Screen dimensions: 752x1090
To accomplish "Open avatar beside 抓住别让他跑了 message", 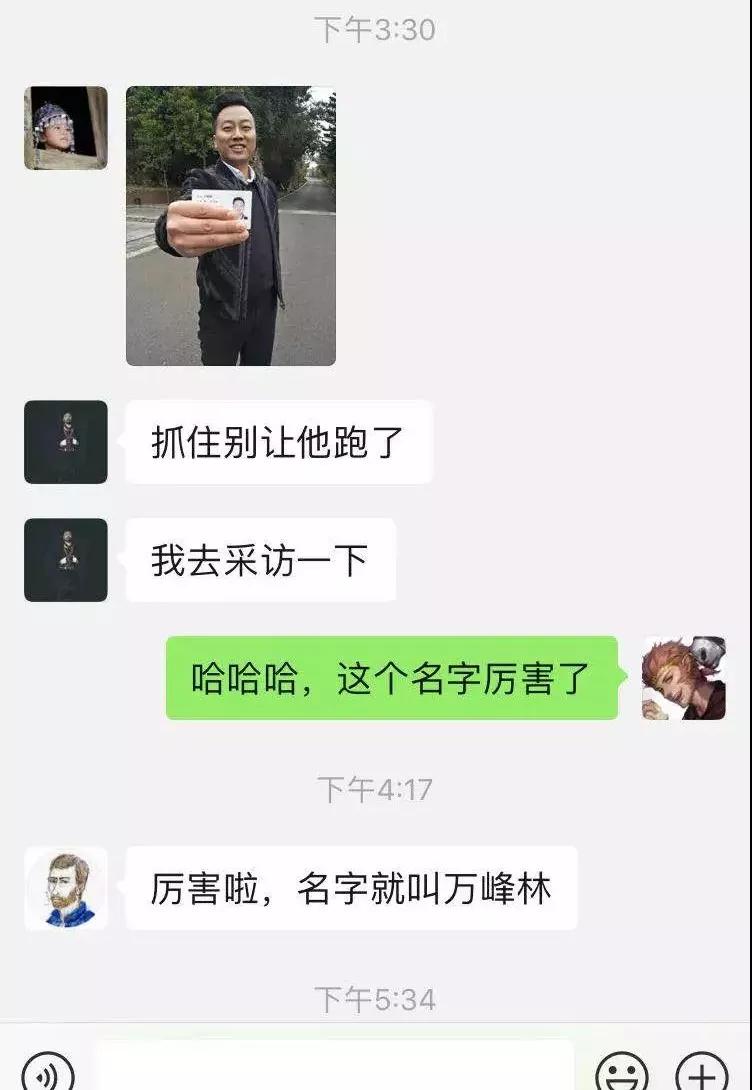I will point(66,442).
